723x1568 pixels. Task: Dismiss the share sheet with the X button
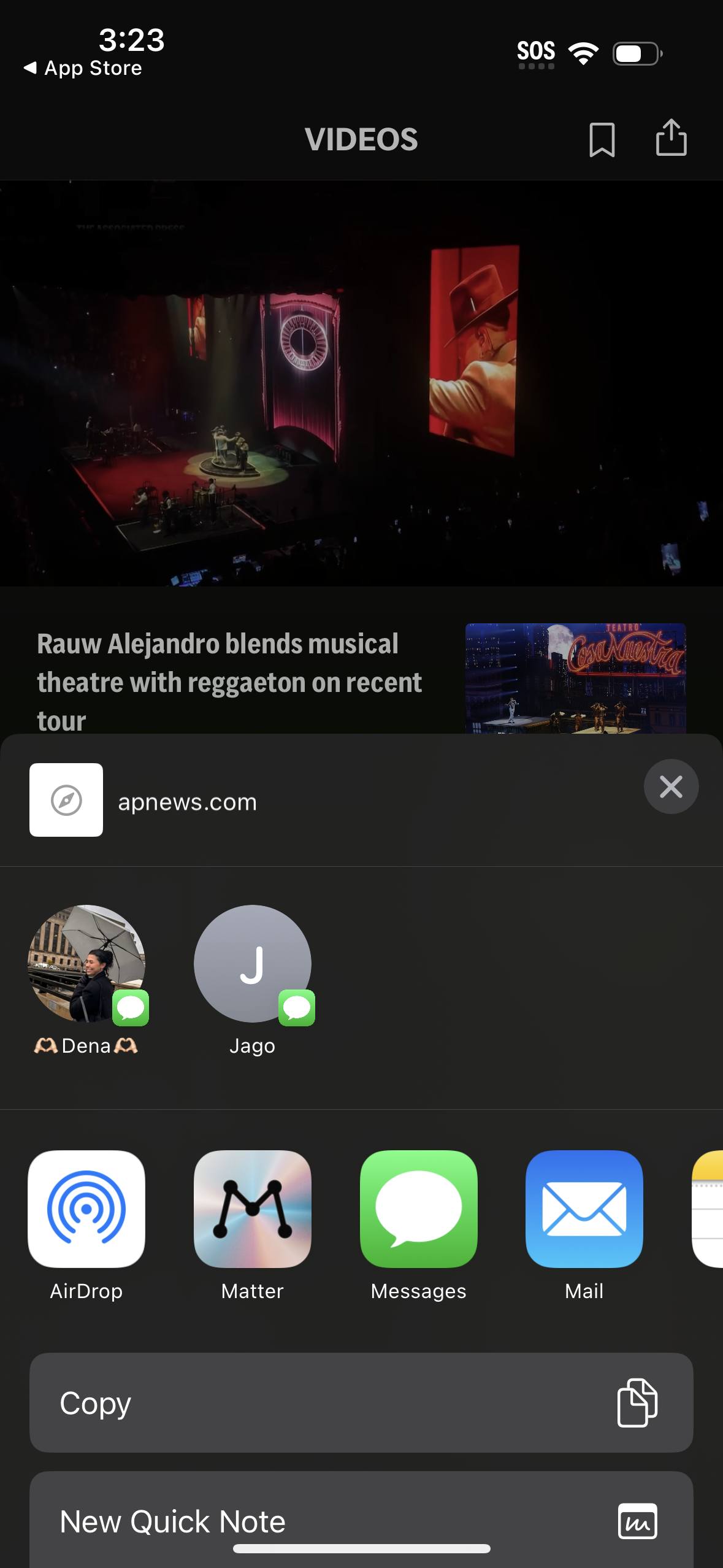pyautogui.click(x=671, y=786)
